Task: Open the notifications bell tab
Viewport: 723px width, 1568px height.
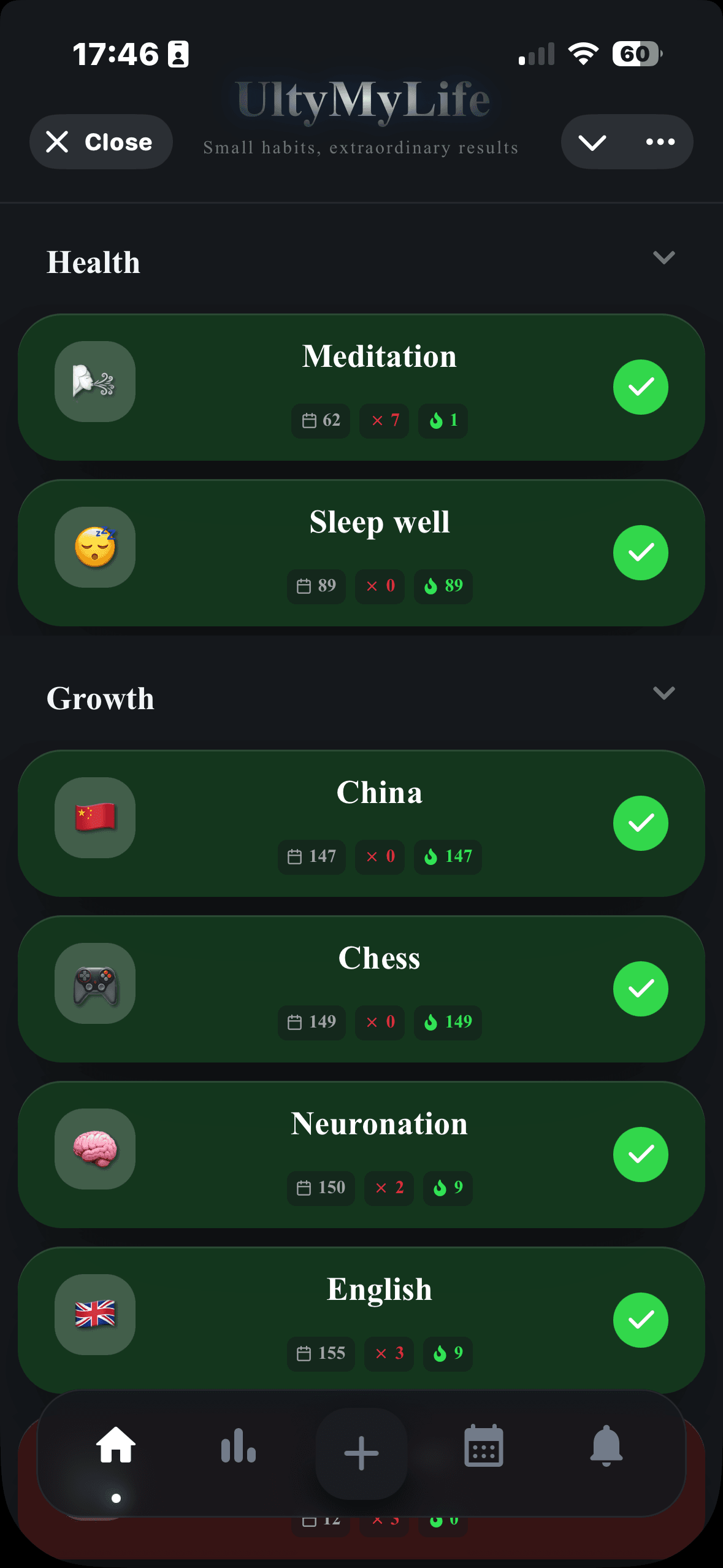Action: pyautogui.click(x=606, y=1445)
